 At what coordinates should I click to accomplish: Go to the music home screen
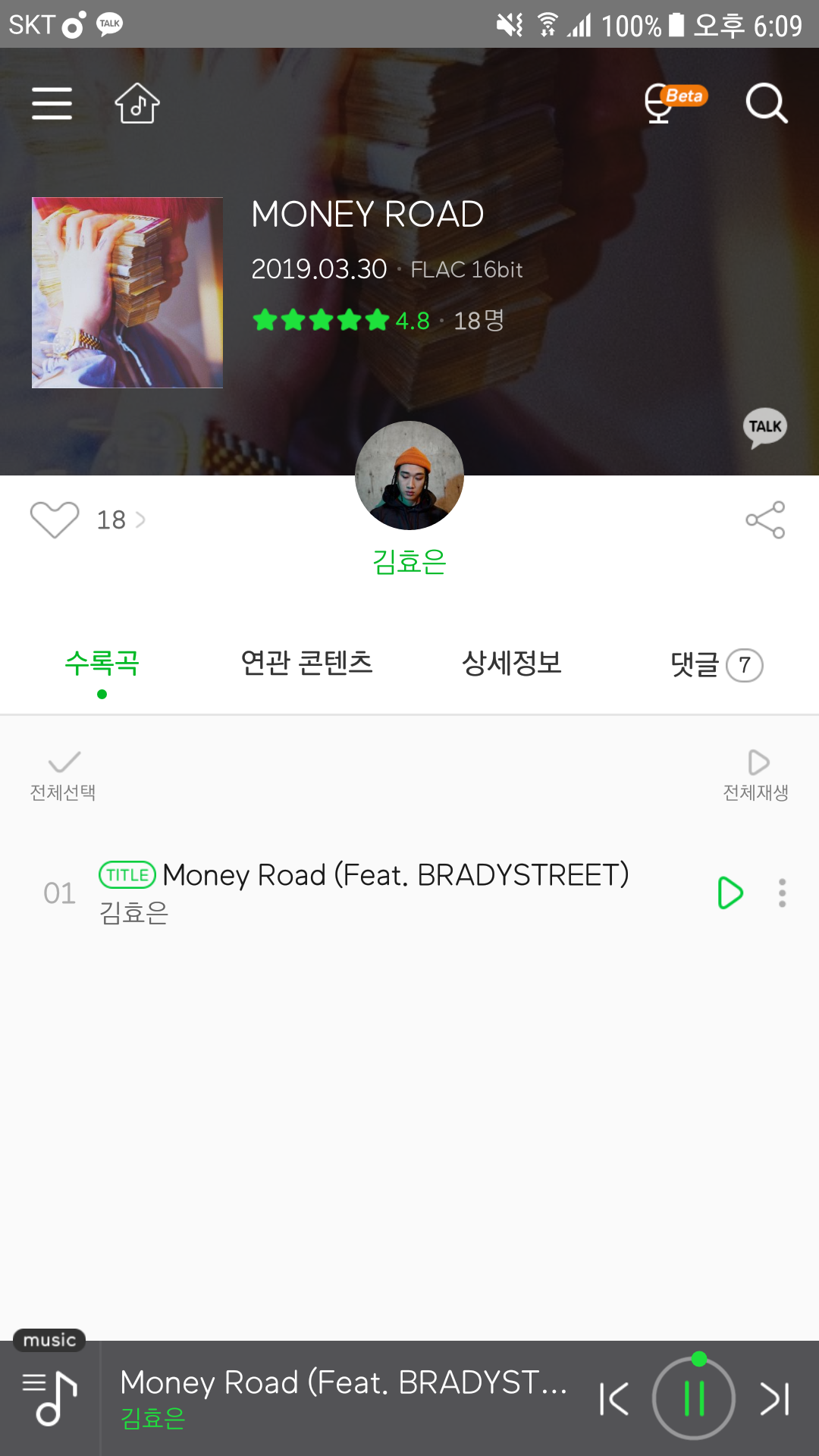(136, 104)
